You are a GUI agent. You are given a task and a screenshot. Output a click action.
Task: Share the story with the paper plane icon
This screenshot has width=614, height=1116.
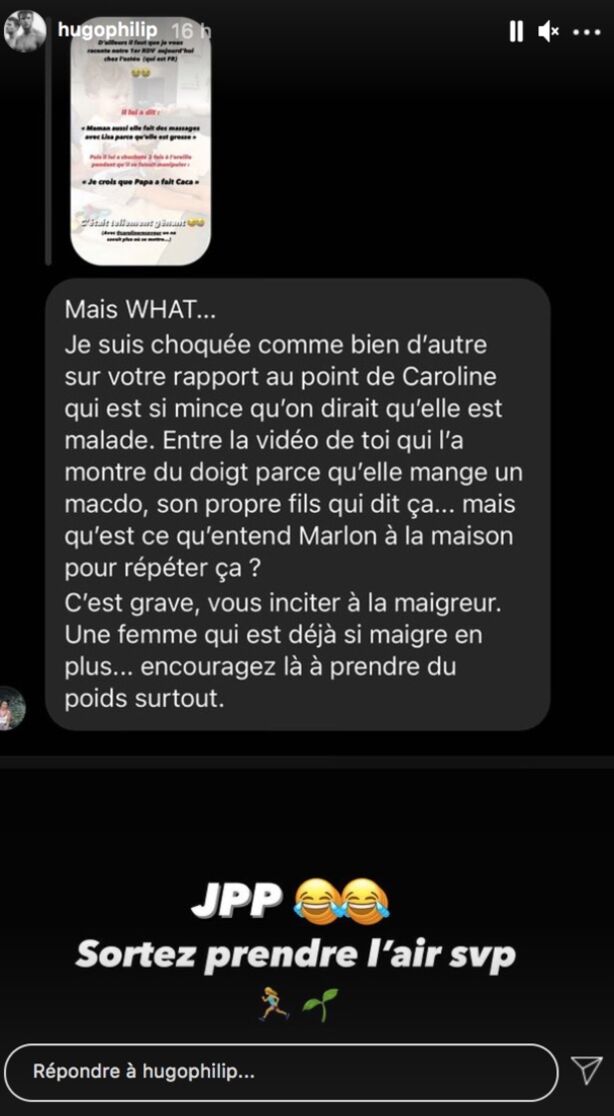pos(586,1071)
